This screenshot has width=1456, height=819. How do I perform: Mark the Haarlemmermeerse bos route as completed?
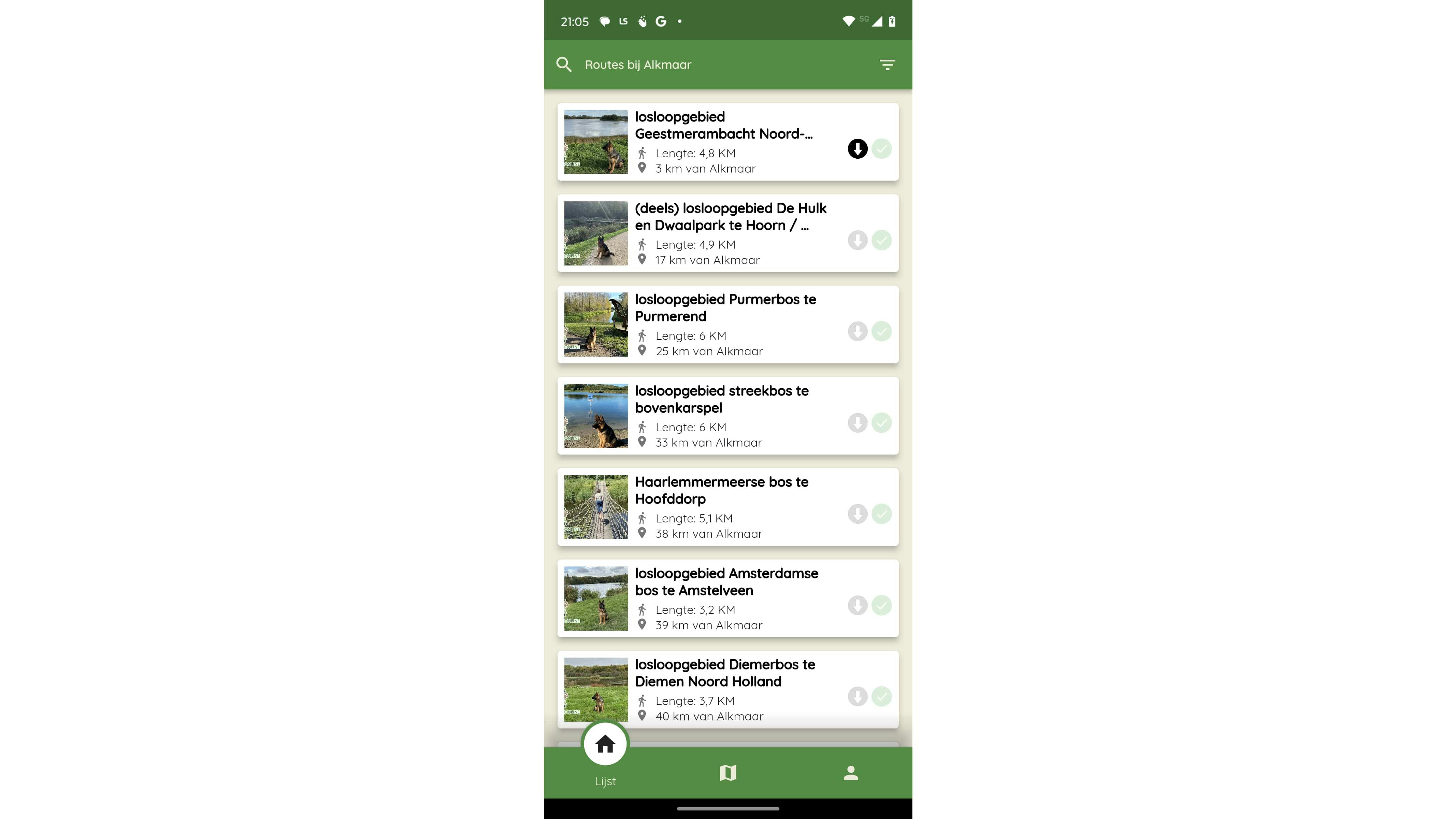(x=881, y=514)
